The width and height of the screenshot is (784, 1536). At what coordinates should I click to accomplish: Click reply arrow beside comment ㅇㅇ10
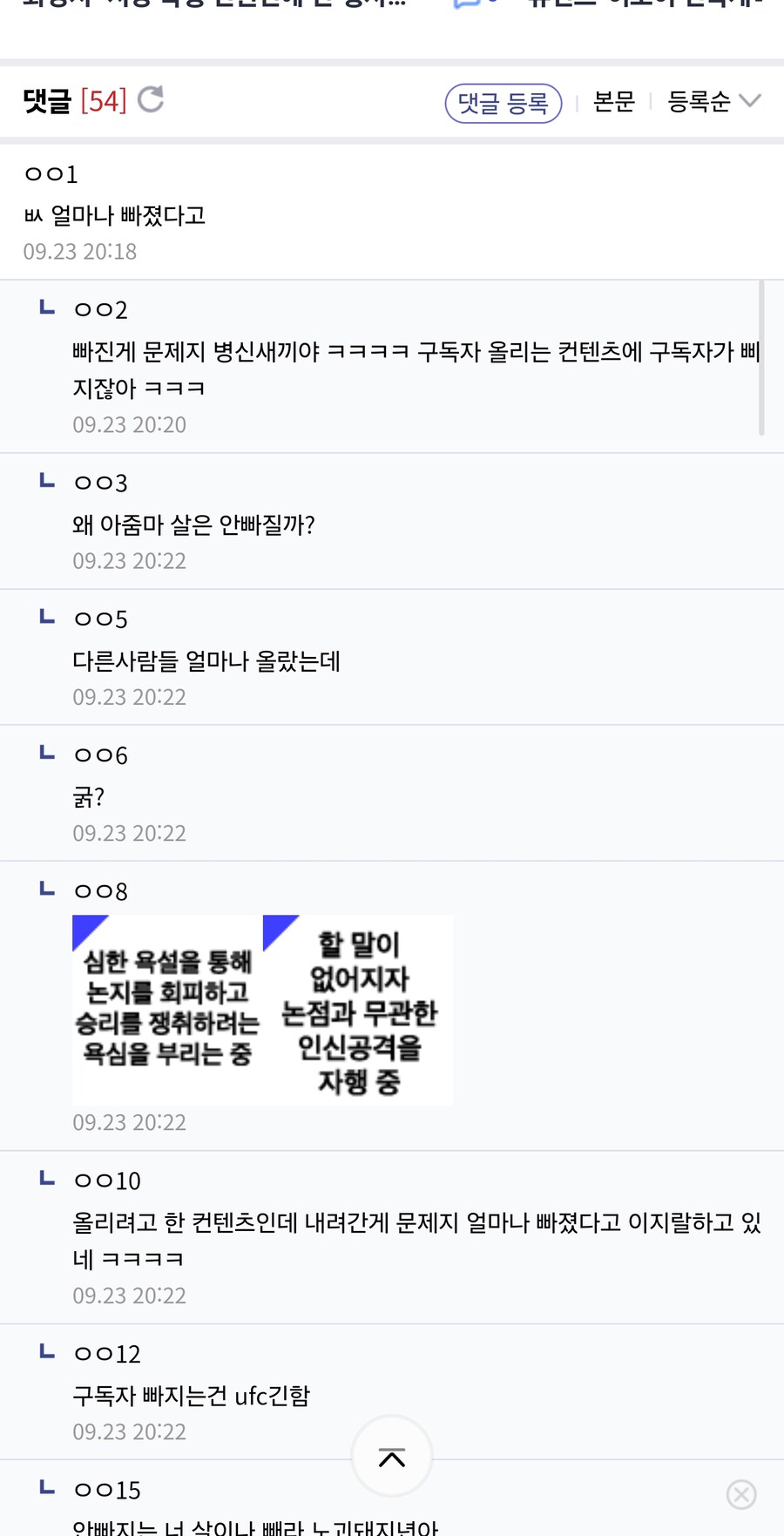[46, 1178]
